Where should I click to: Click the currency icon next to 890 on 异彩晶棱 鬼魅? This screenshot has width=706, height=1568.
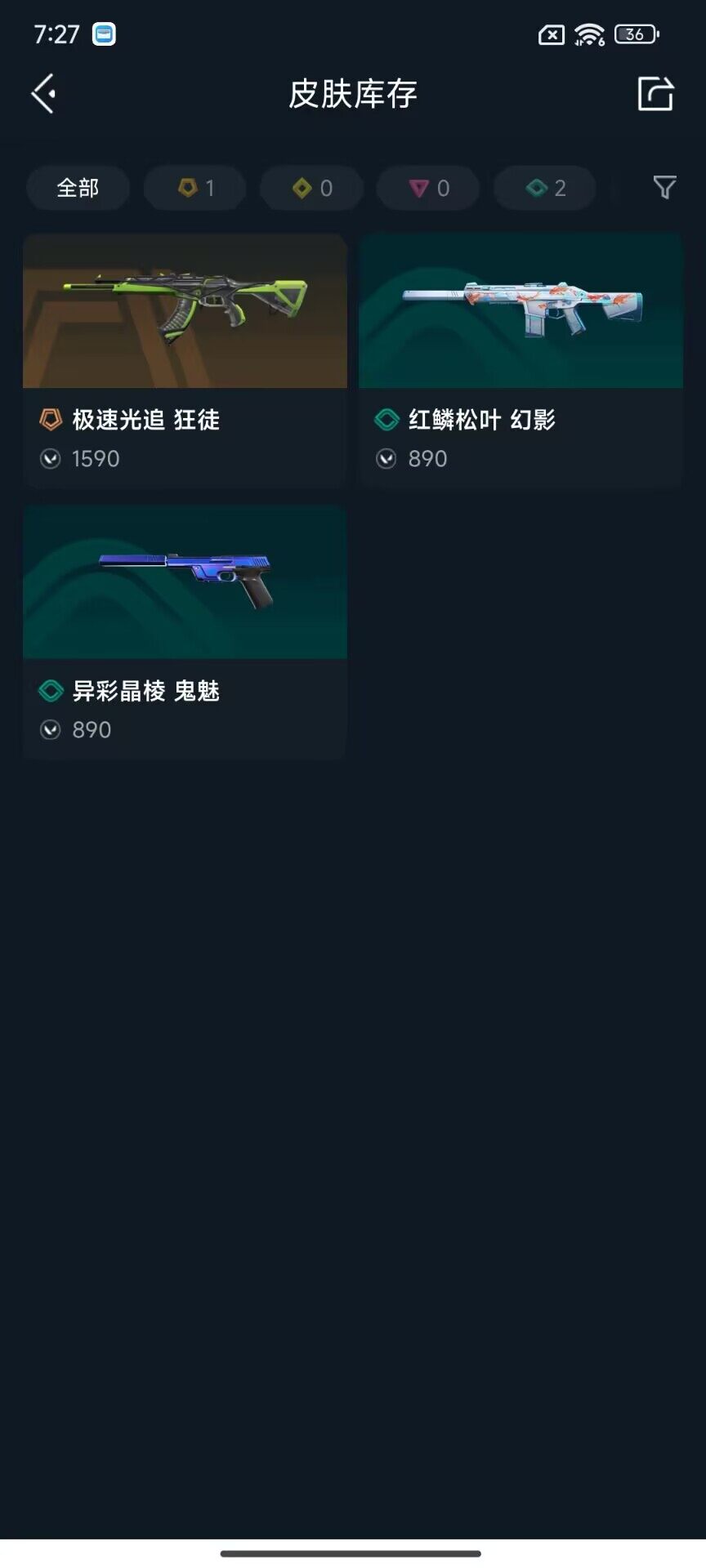click(51, 729)
